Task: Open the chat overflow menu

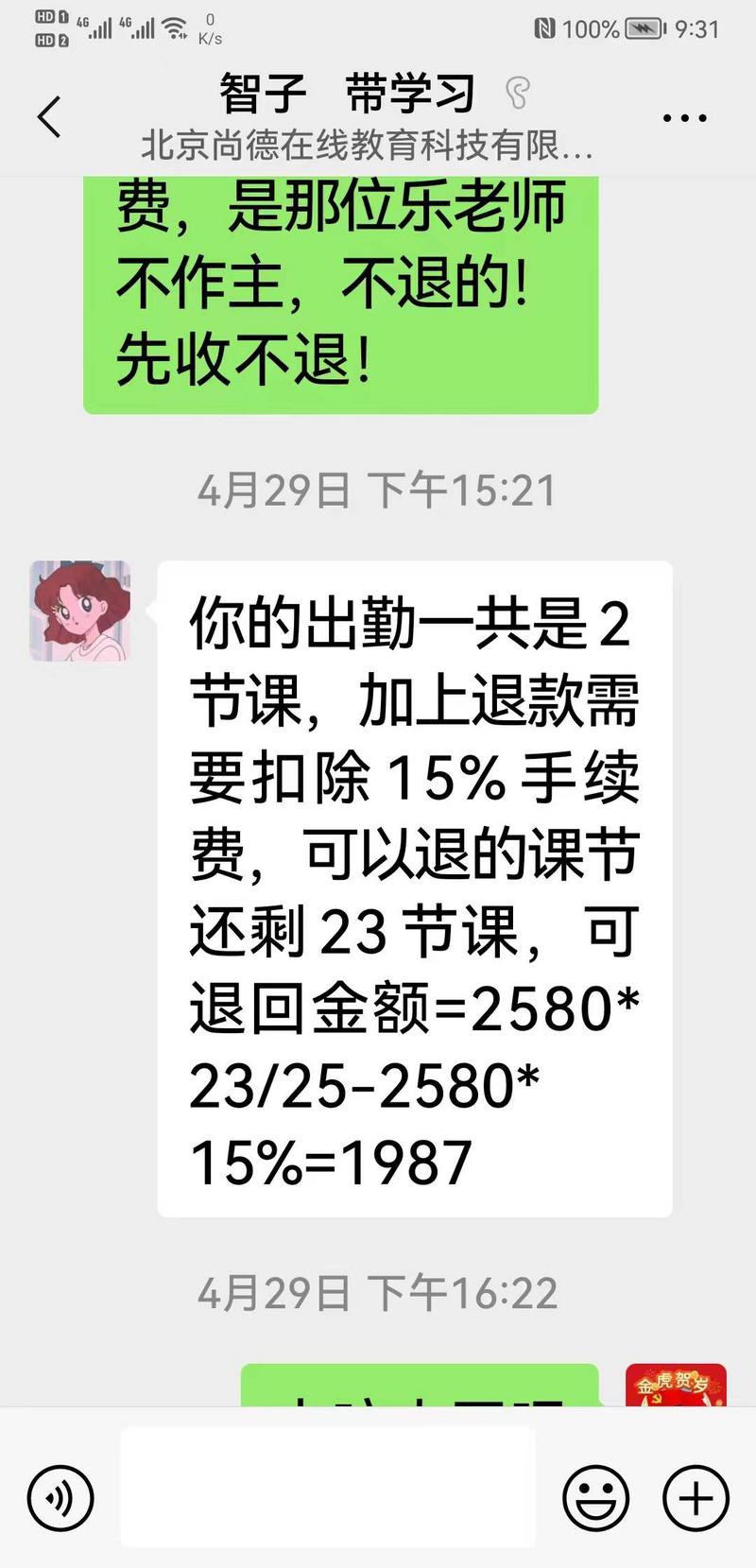Action: 684,119
